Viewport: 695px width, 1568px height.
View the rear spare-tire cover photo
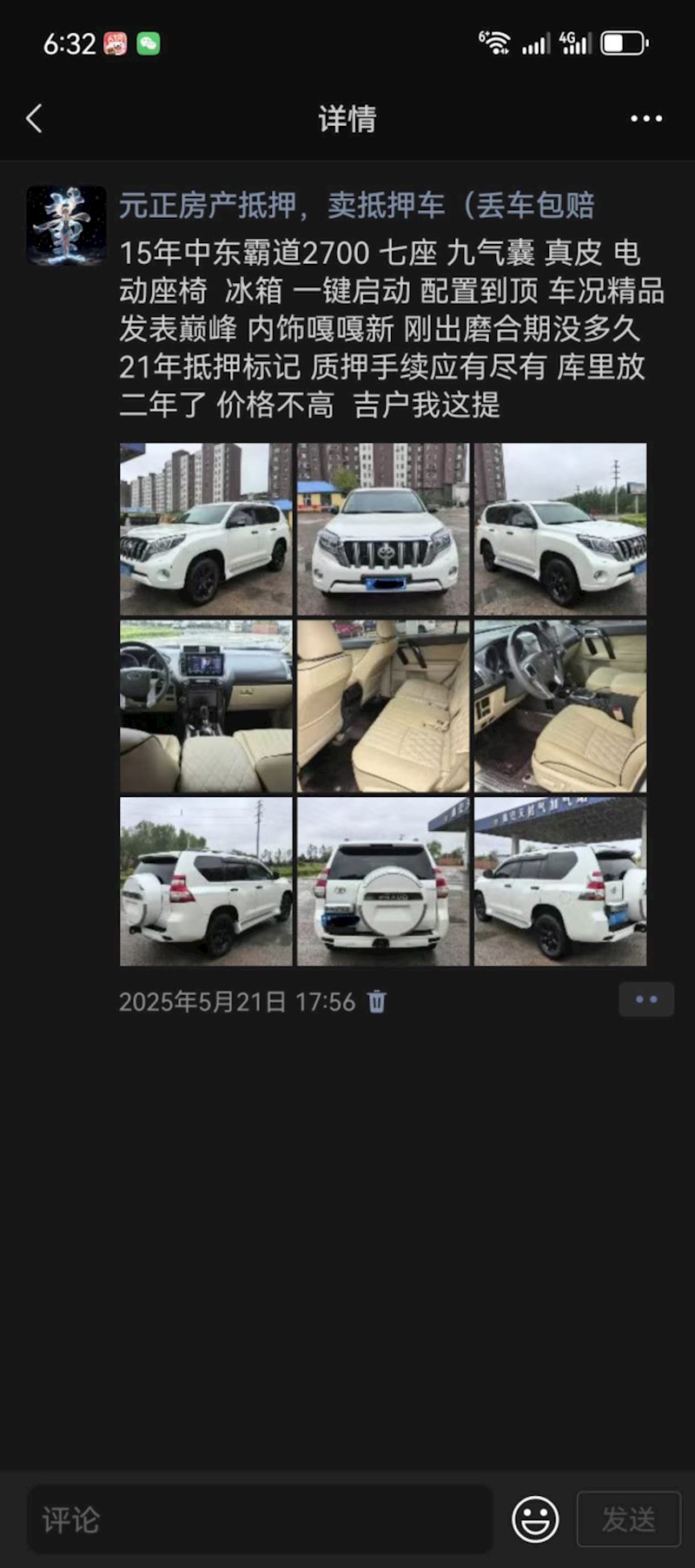(x=383, y=881)
